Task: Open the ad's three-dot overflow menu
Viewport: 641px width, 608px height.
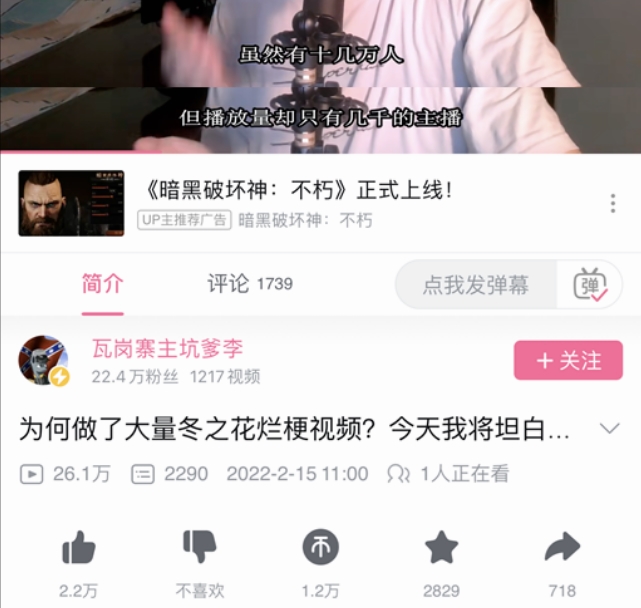Action: point(612,203)
